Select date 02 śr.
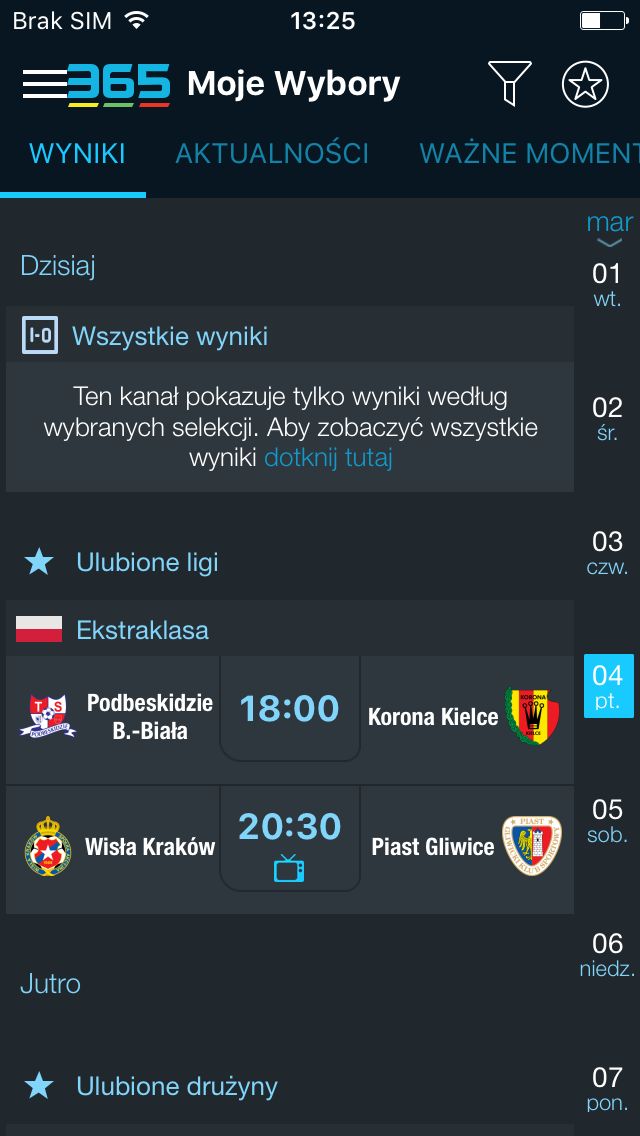 tap(607, 419)
